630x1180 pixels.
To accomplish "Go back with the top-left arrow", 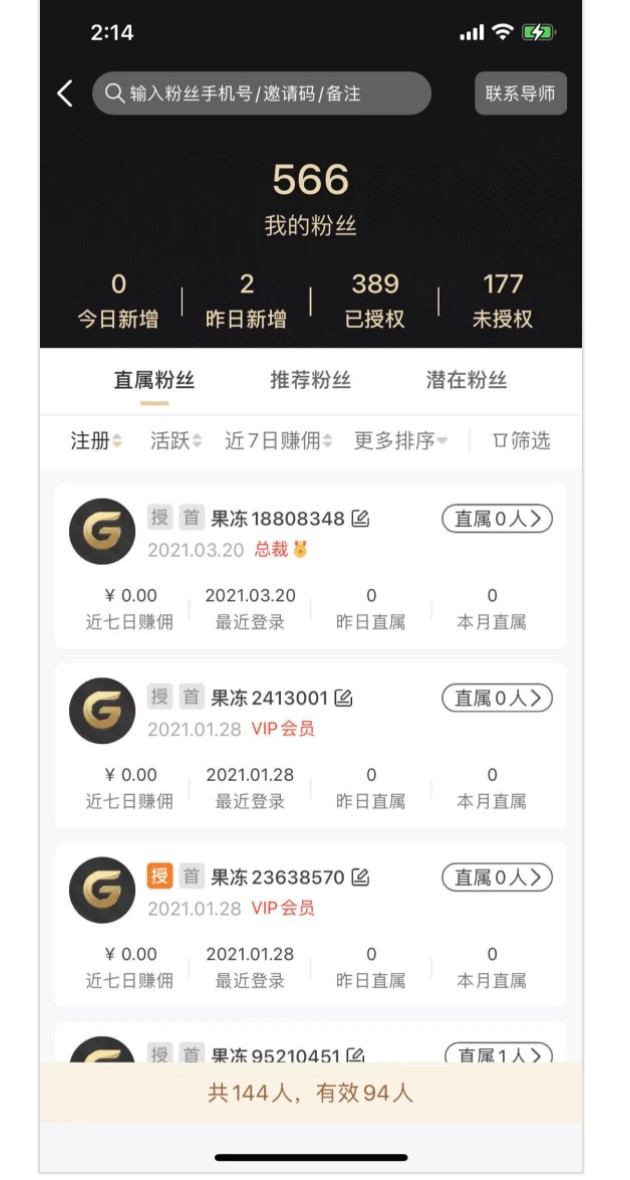I will click(65, 94).
